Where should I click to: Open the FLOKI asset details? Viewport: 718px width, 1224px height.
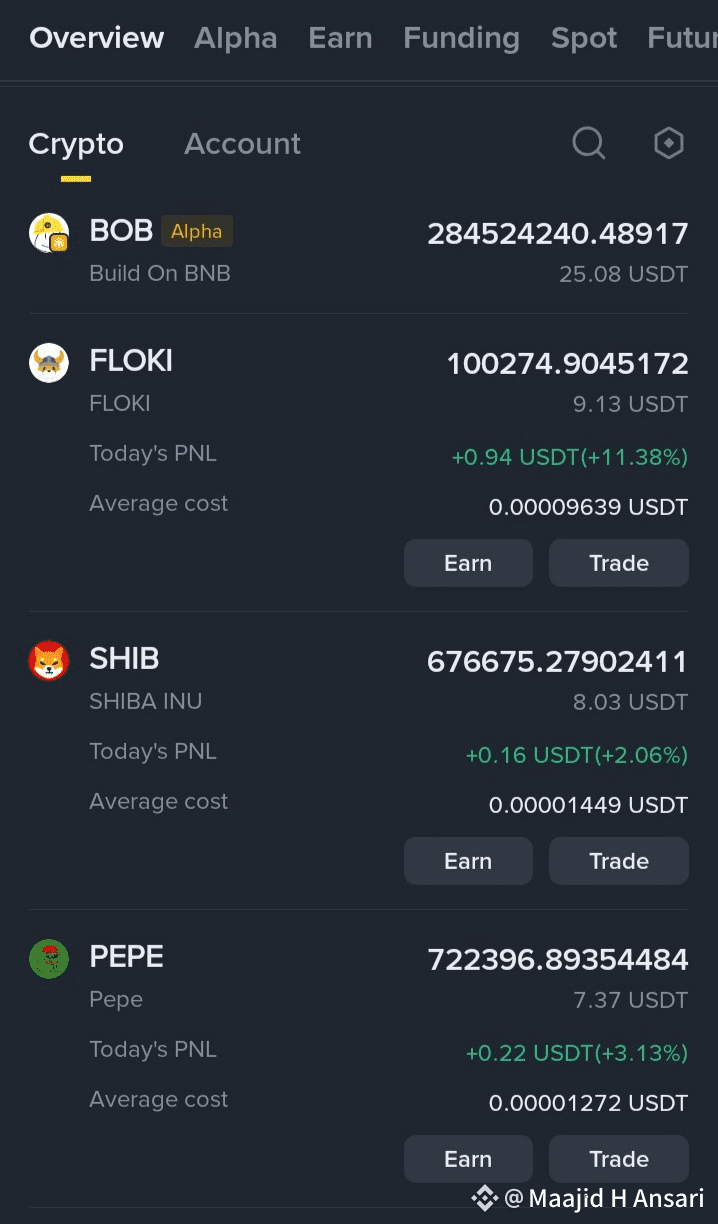tap(130, 362)
